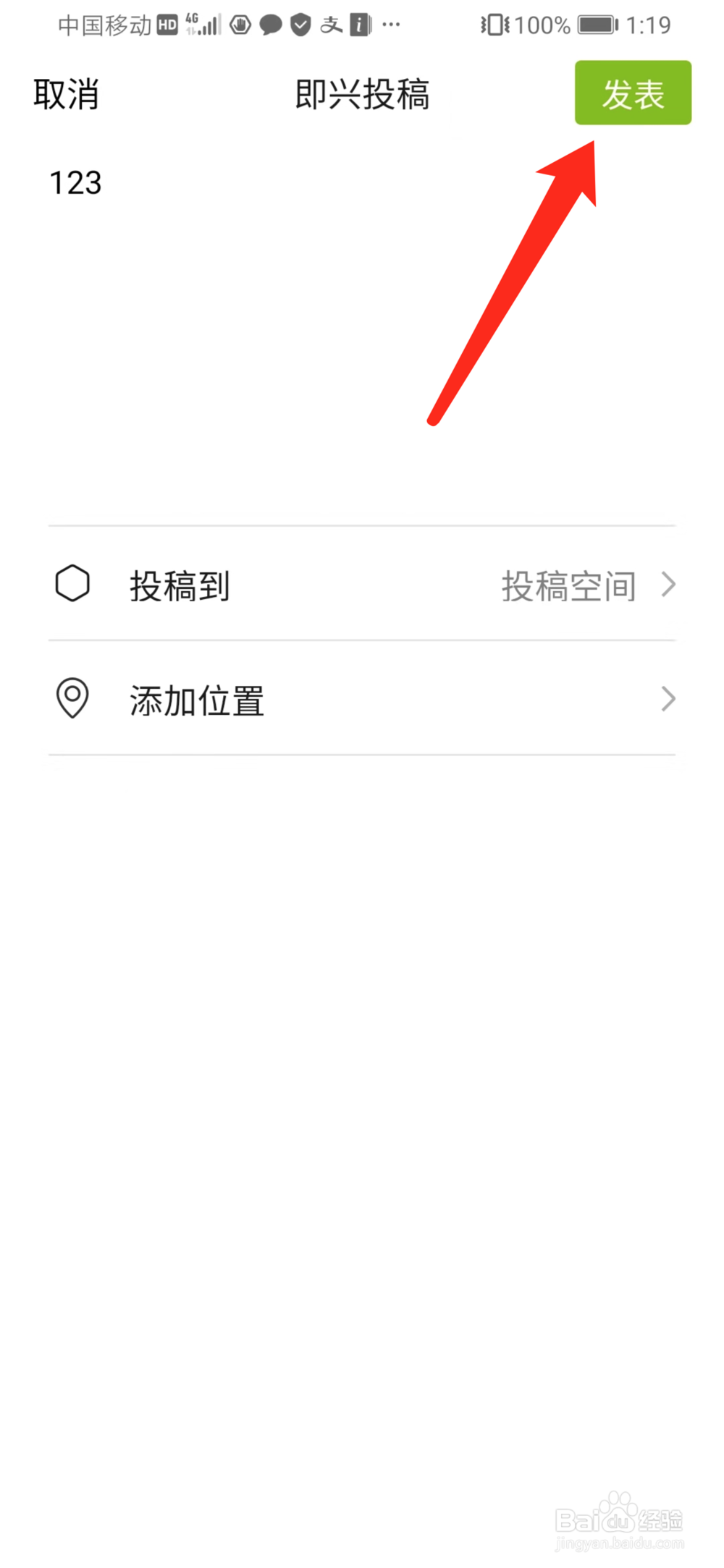Tap the ellipsis icon in the status bar
This screenshot has width=724, height=1568.
coord(390,24)
